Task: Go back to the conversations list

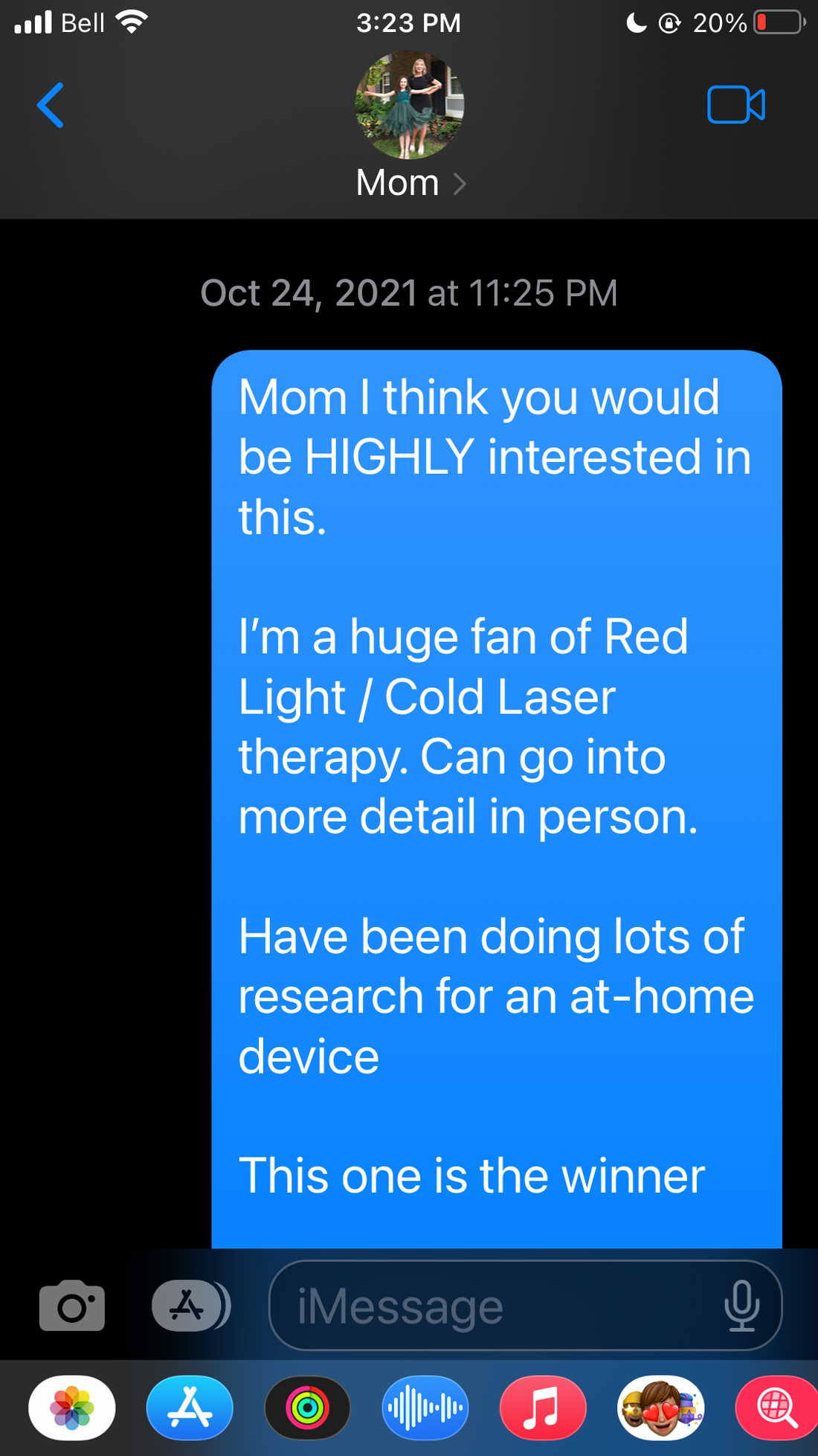Action: point(51,105)
